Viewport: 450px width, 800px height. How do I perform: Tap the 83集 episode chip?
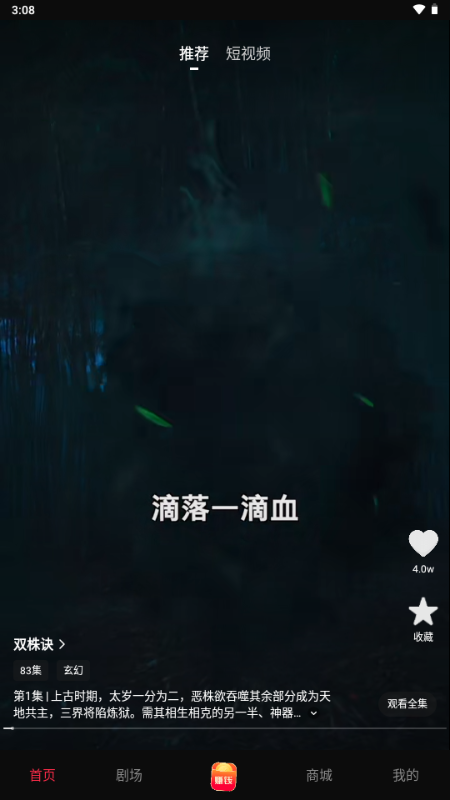[x=31, y=670]
